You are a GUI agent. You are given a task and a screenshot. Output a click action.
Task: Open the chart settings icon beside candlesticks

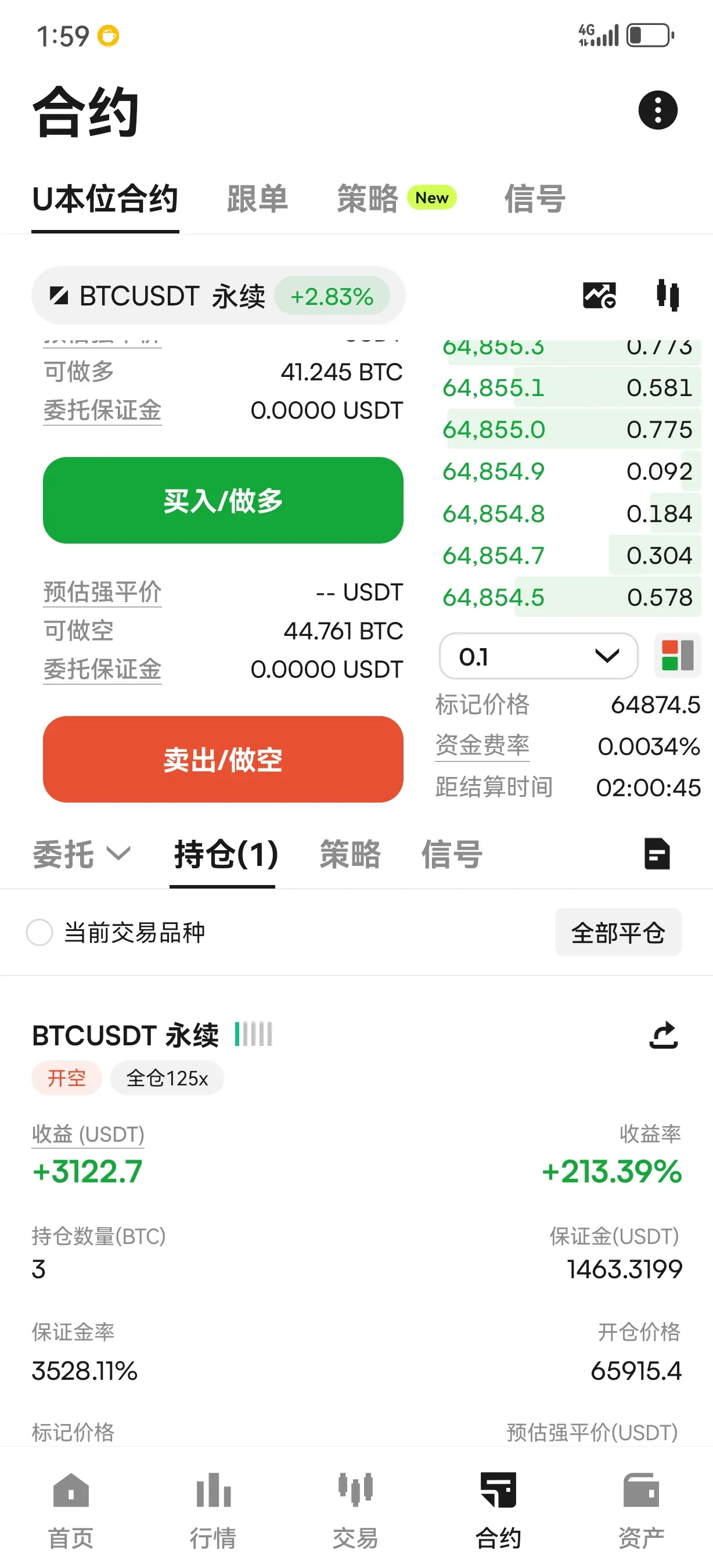pos(599,296)
